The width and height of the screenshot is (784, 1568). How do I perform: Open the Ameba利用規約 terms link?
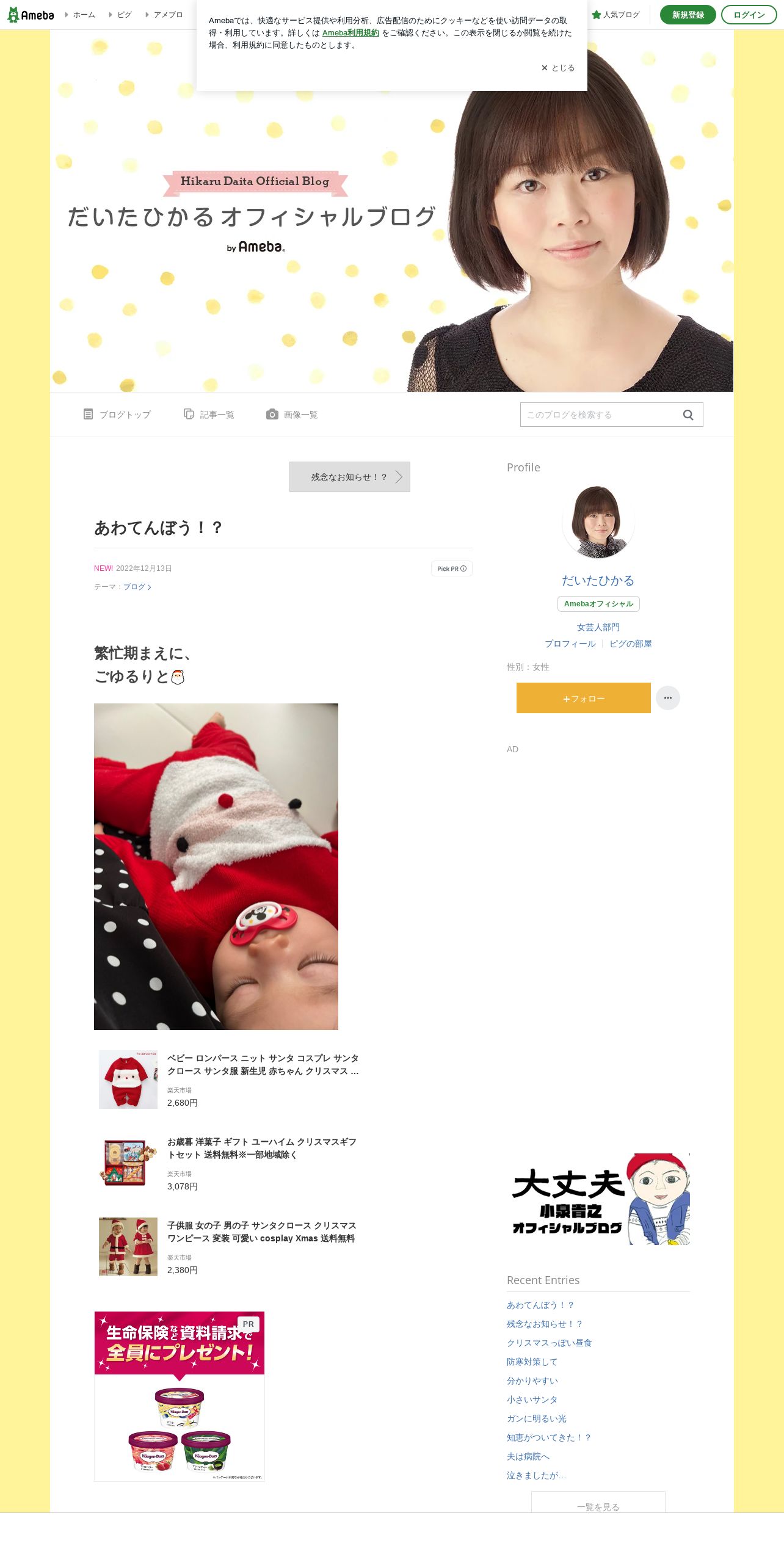(x=350, y=33)
